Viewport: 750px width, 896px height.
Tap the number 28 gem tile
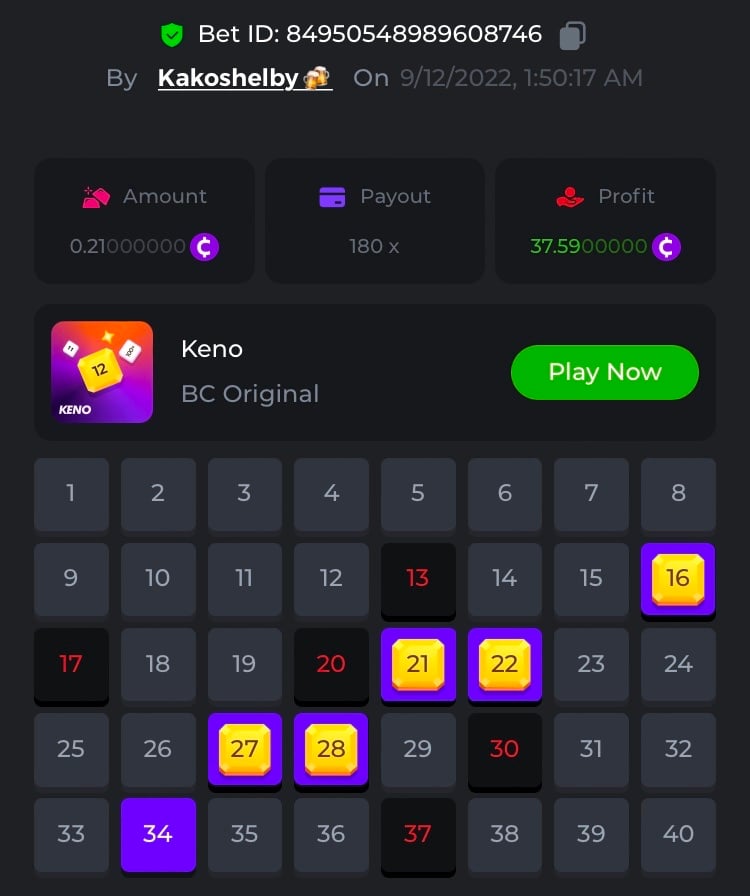point(331,749)
